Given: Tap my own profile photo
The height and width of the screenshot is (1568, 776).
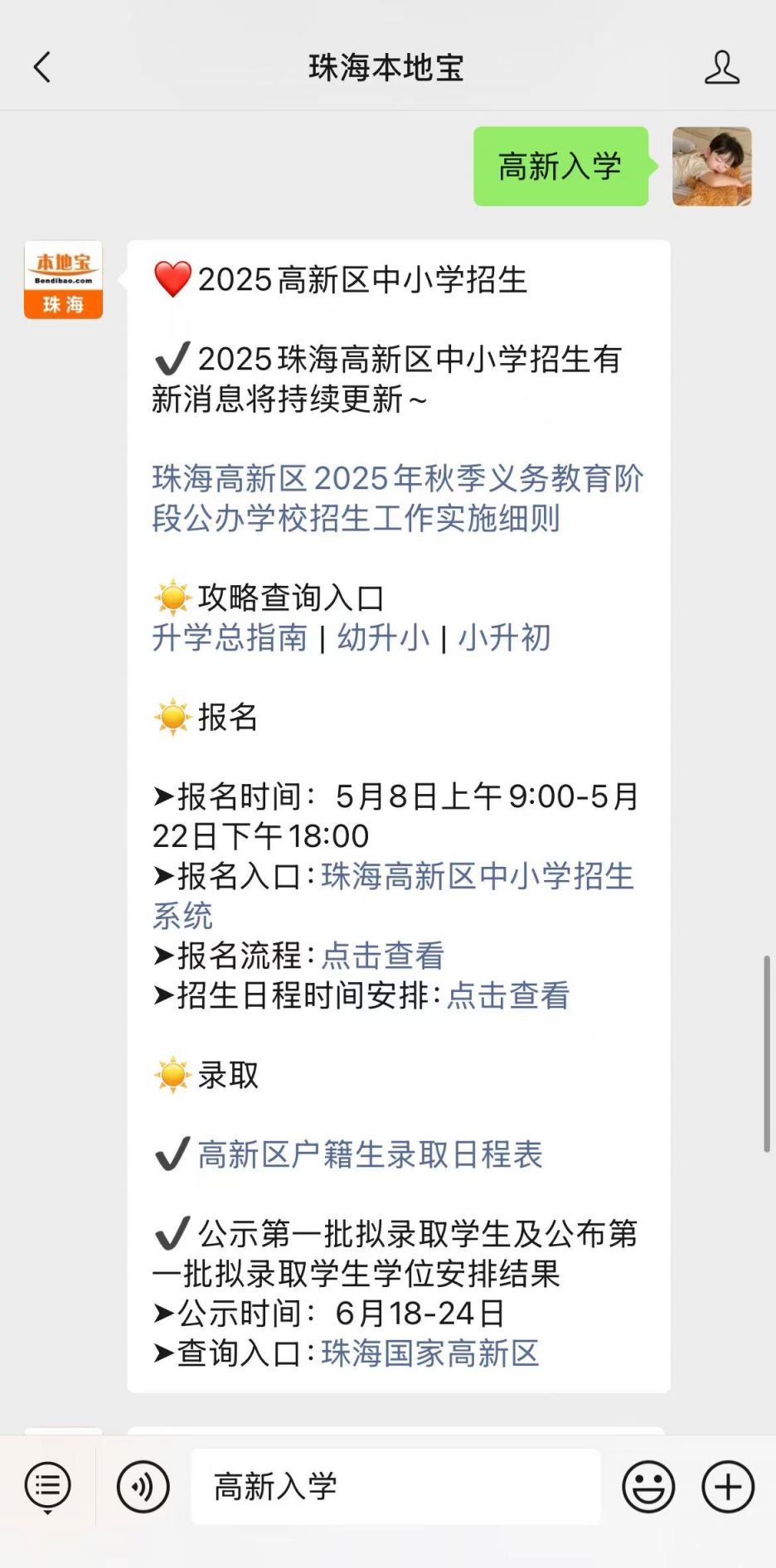Looking at the screenshot, I should click(x=711, y=167).
